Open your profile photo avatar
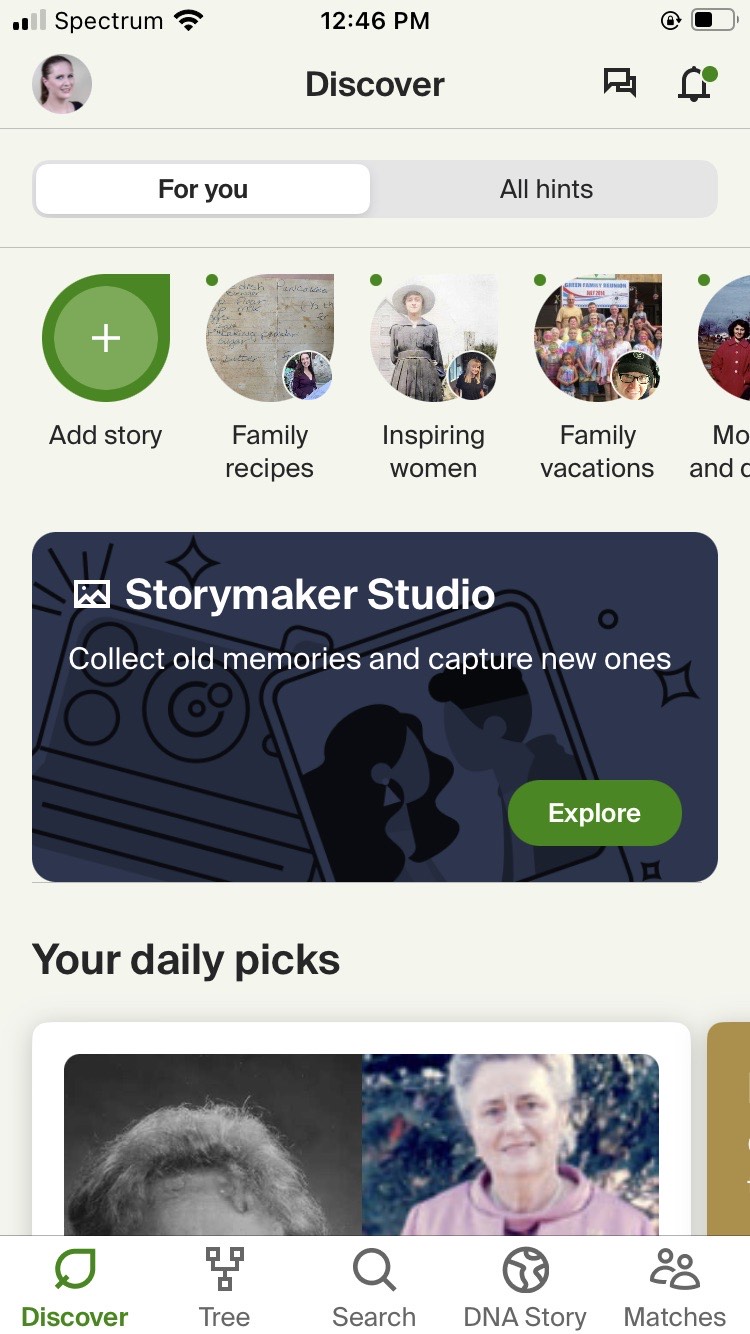 pos(61,84)
